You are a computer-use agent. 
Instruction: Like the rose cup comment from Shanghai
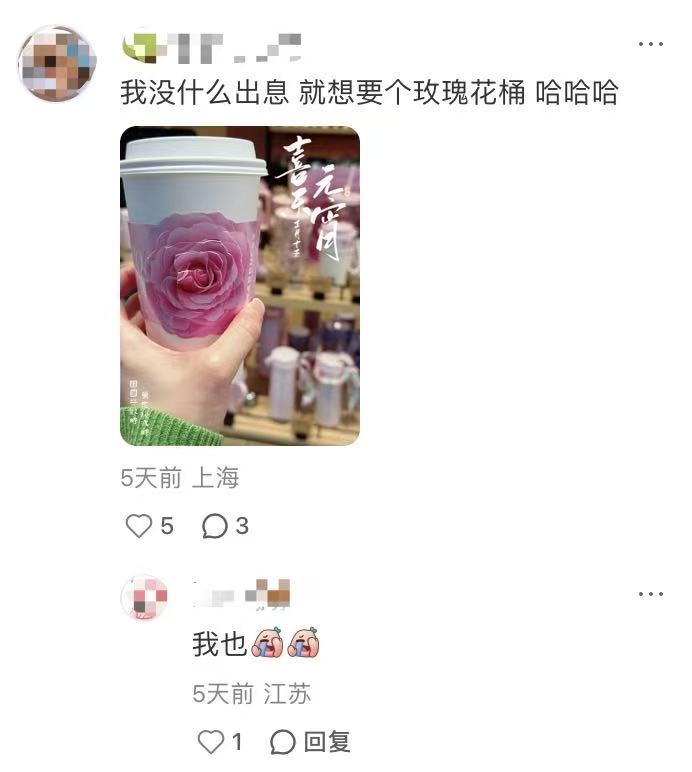tap(139, 526)
